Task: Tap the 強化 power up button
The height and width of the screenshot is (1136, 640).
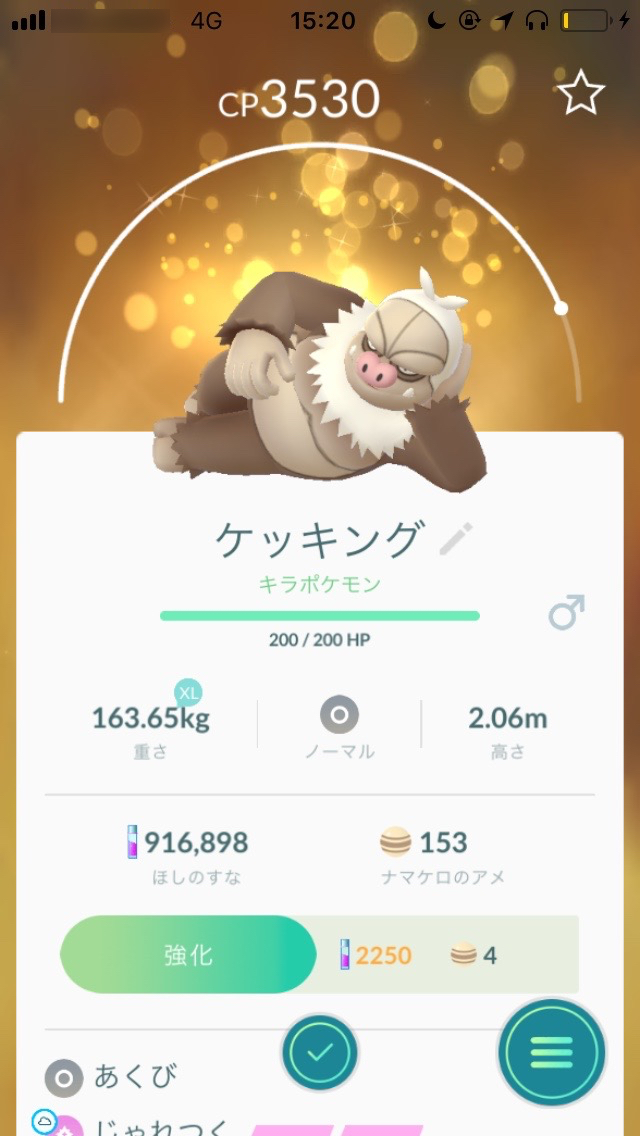Action: (189, 954)
